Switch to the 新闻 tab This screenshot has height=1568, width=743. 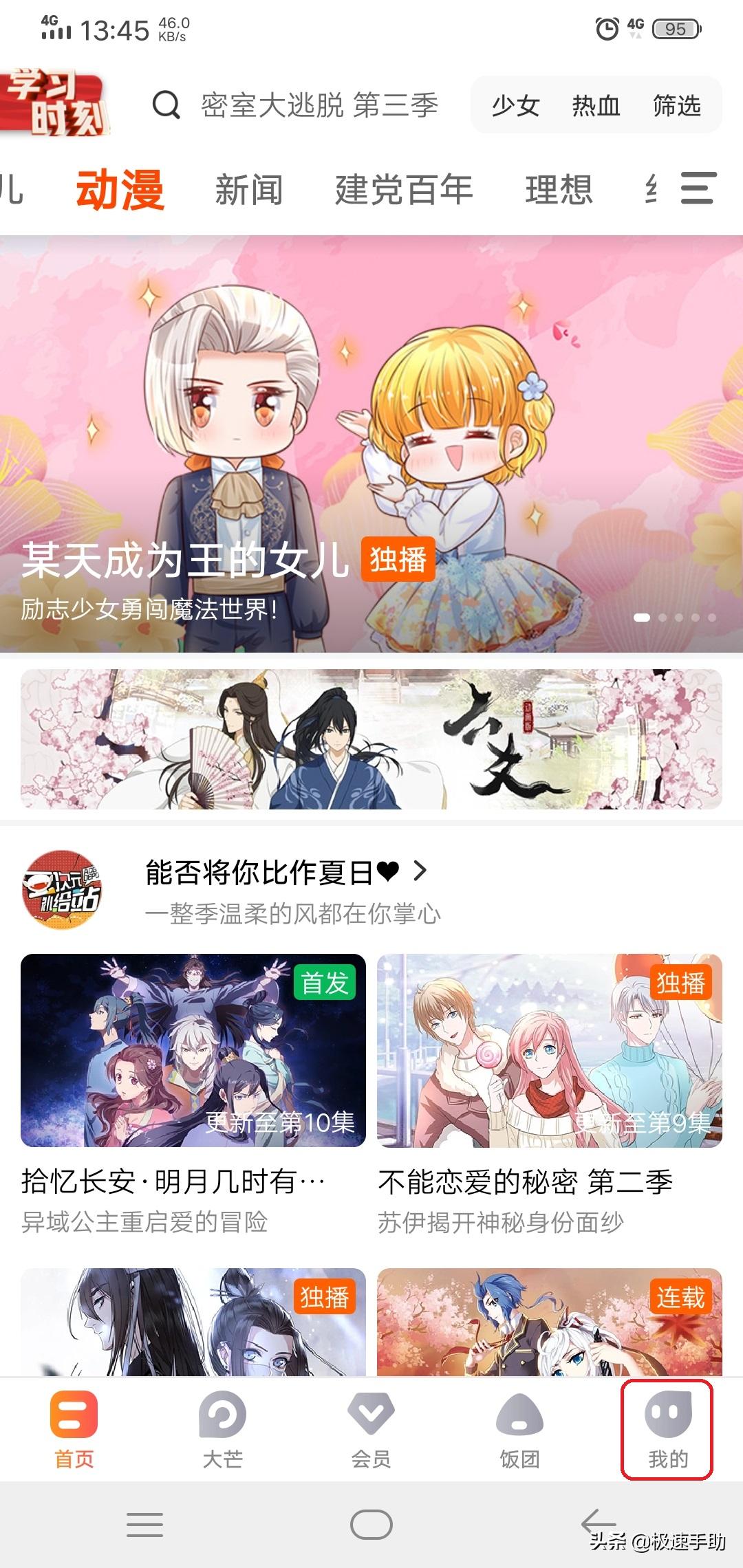click(x=248, y=191)
